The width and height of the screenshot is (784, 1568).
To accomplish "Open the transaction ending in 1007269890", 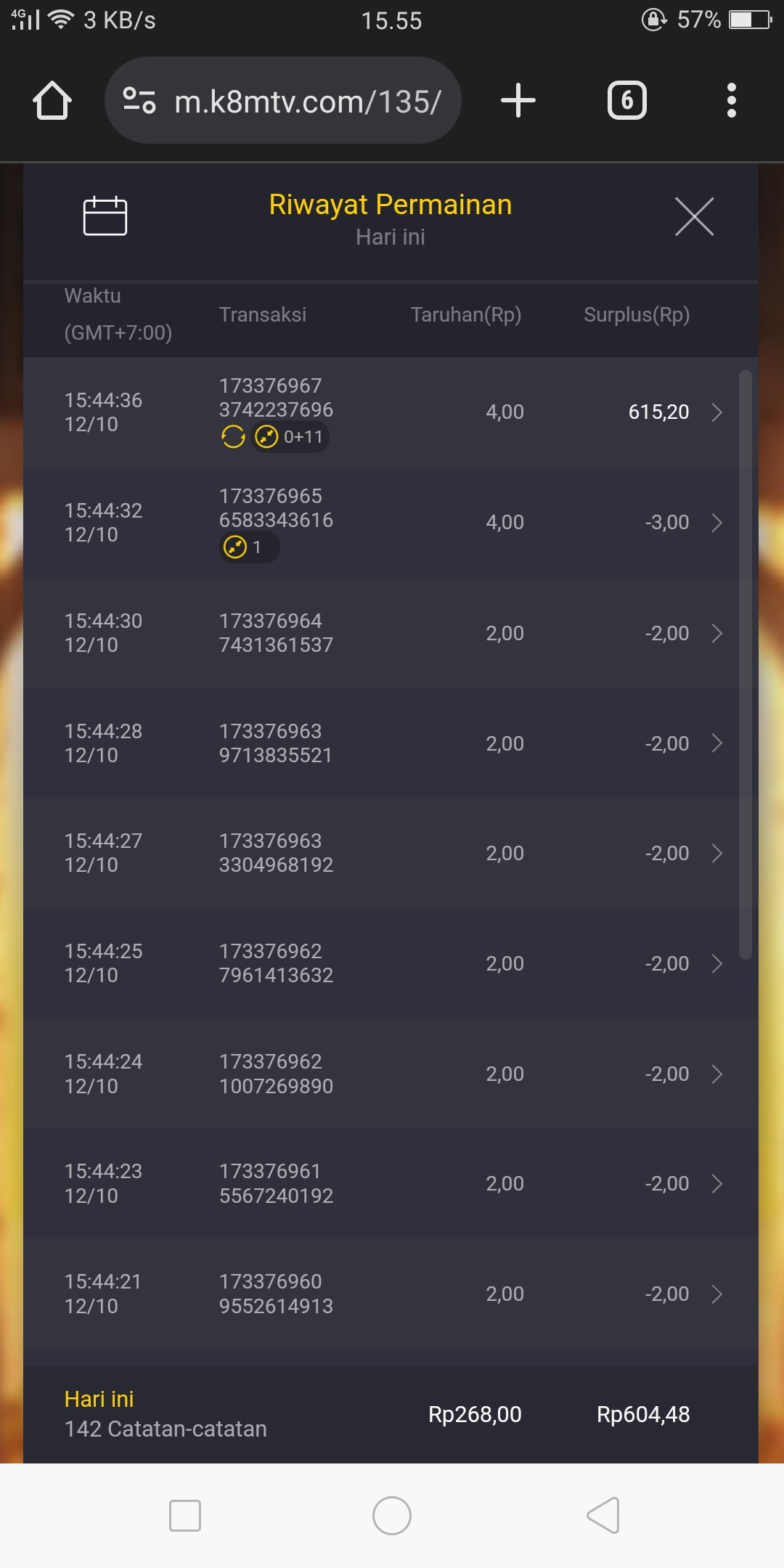I will (x=716, y=1074).
